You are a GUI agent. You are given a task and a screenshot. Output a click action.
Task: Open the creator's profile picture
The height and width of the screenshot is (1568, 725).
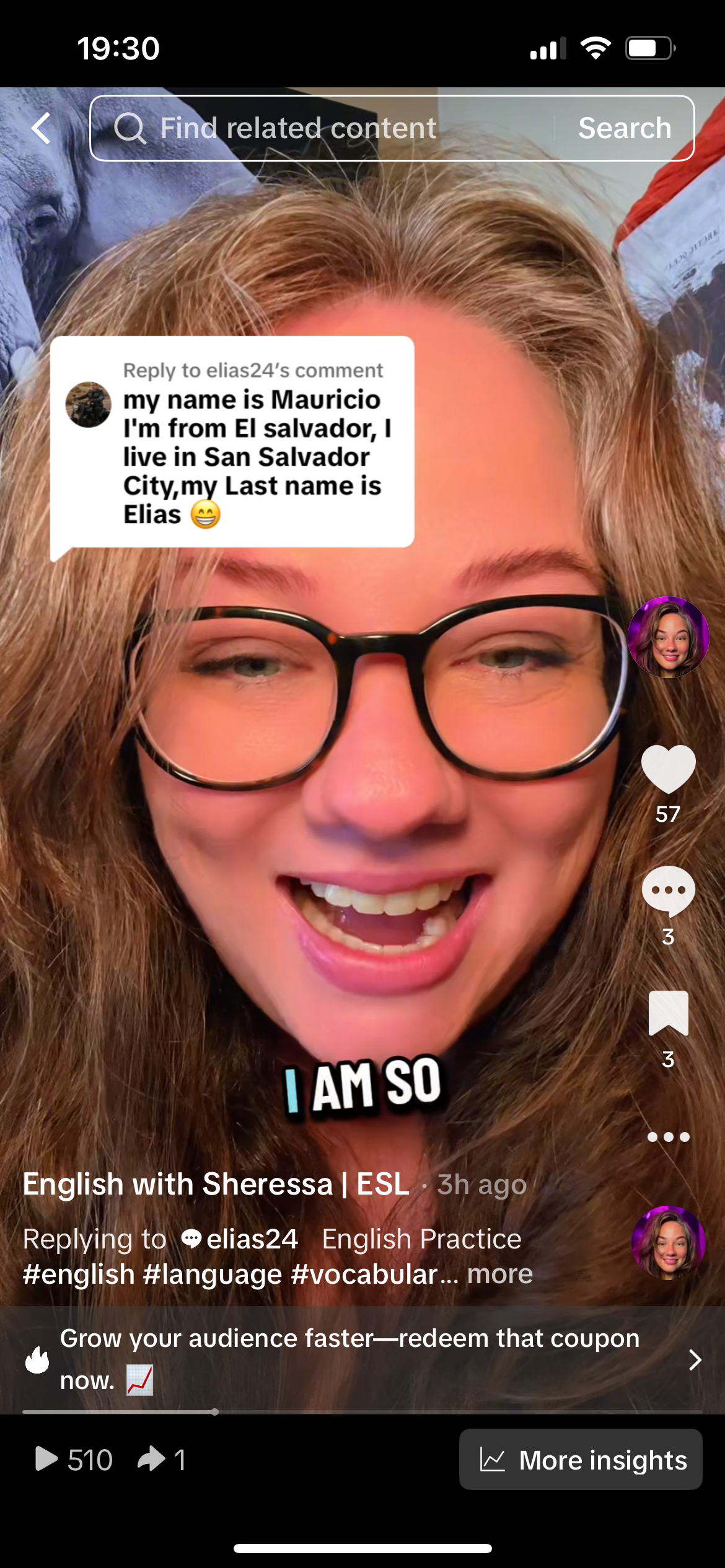point(668,637)
